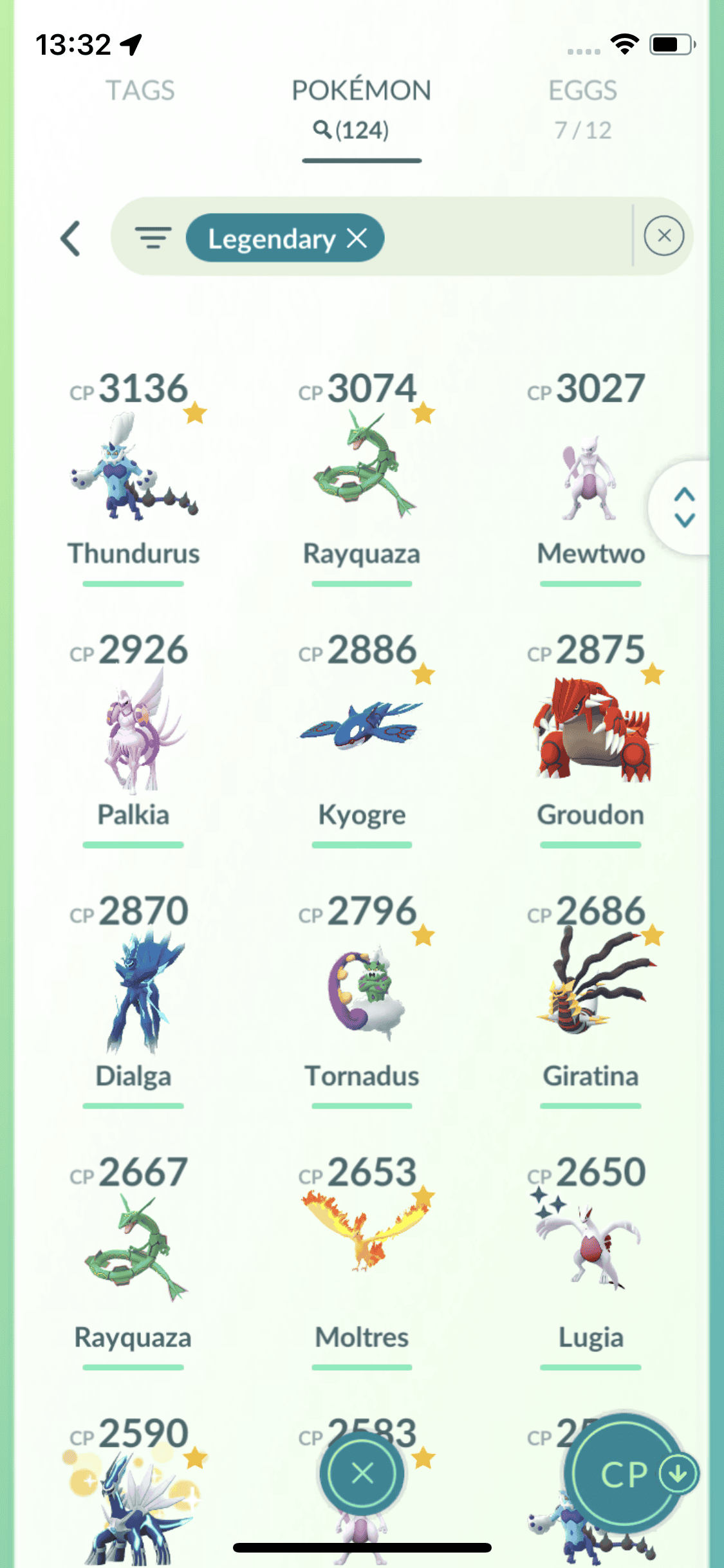View Groudon with CP 2875
This screenshot has width=724, height=1568.
tap(590, 734)
